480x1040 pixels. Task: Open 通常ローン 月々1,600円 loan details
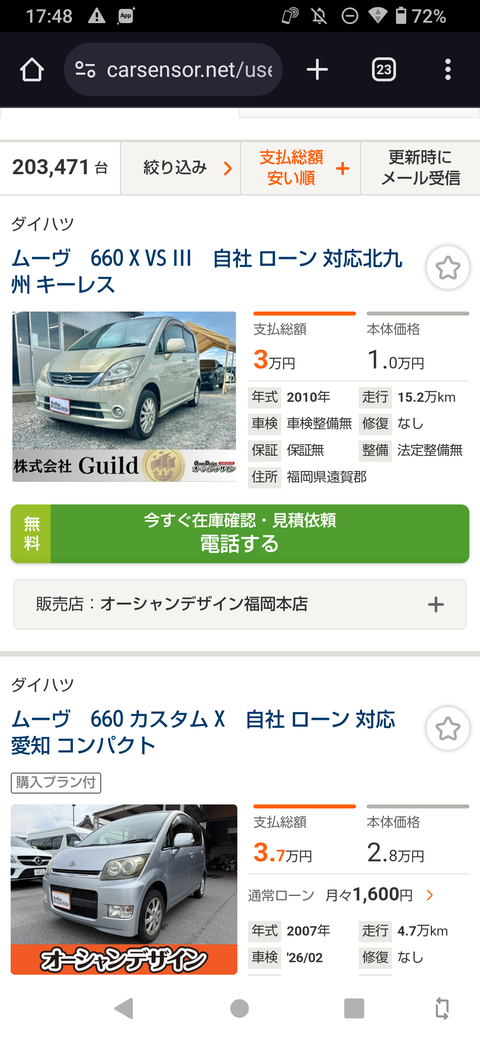tap(341, 895)
